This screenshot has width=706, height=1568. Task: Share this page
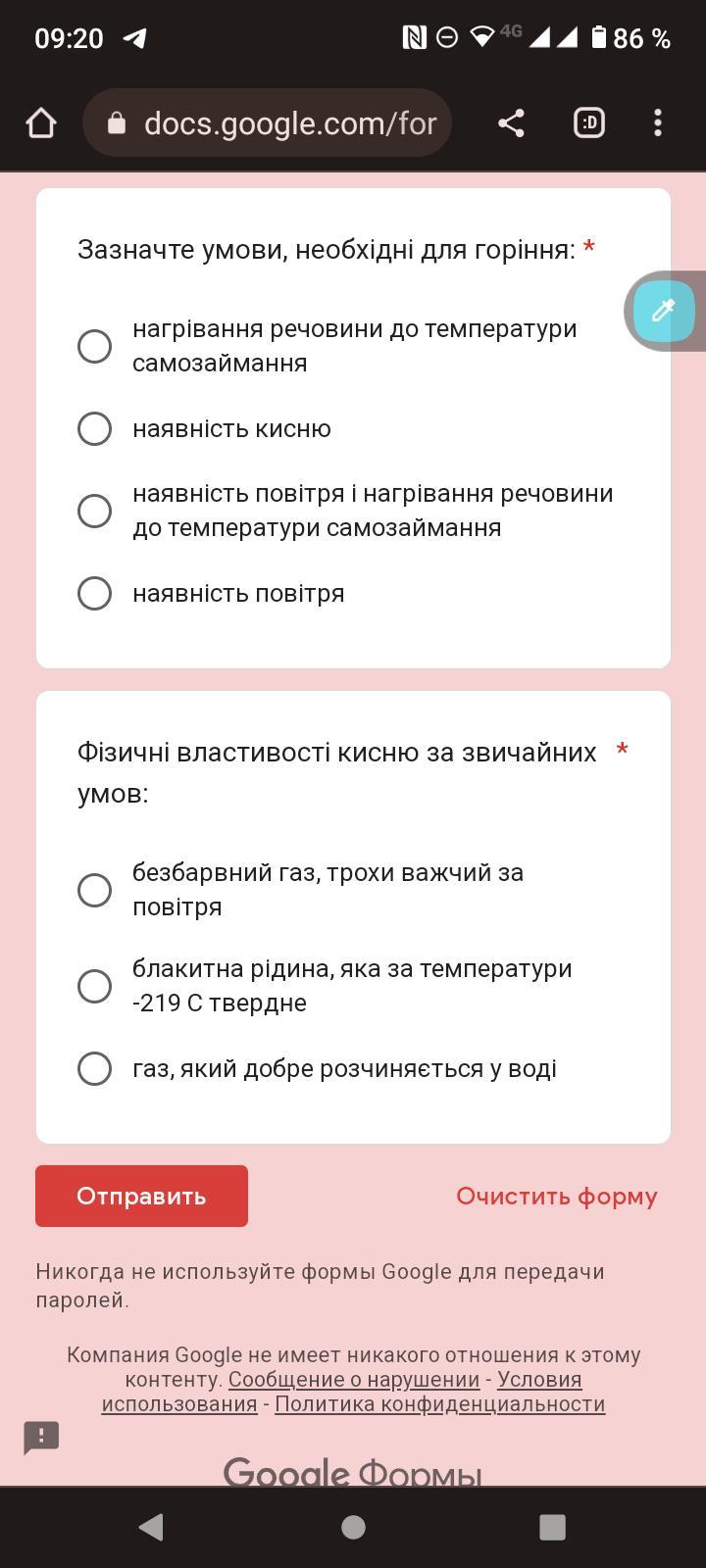pos(511,122)
